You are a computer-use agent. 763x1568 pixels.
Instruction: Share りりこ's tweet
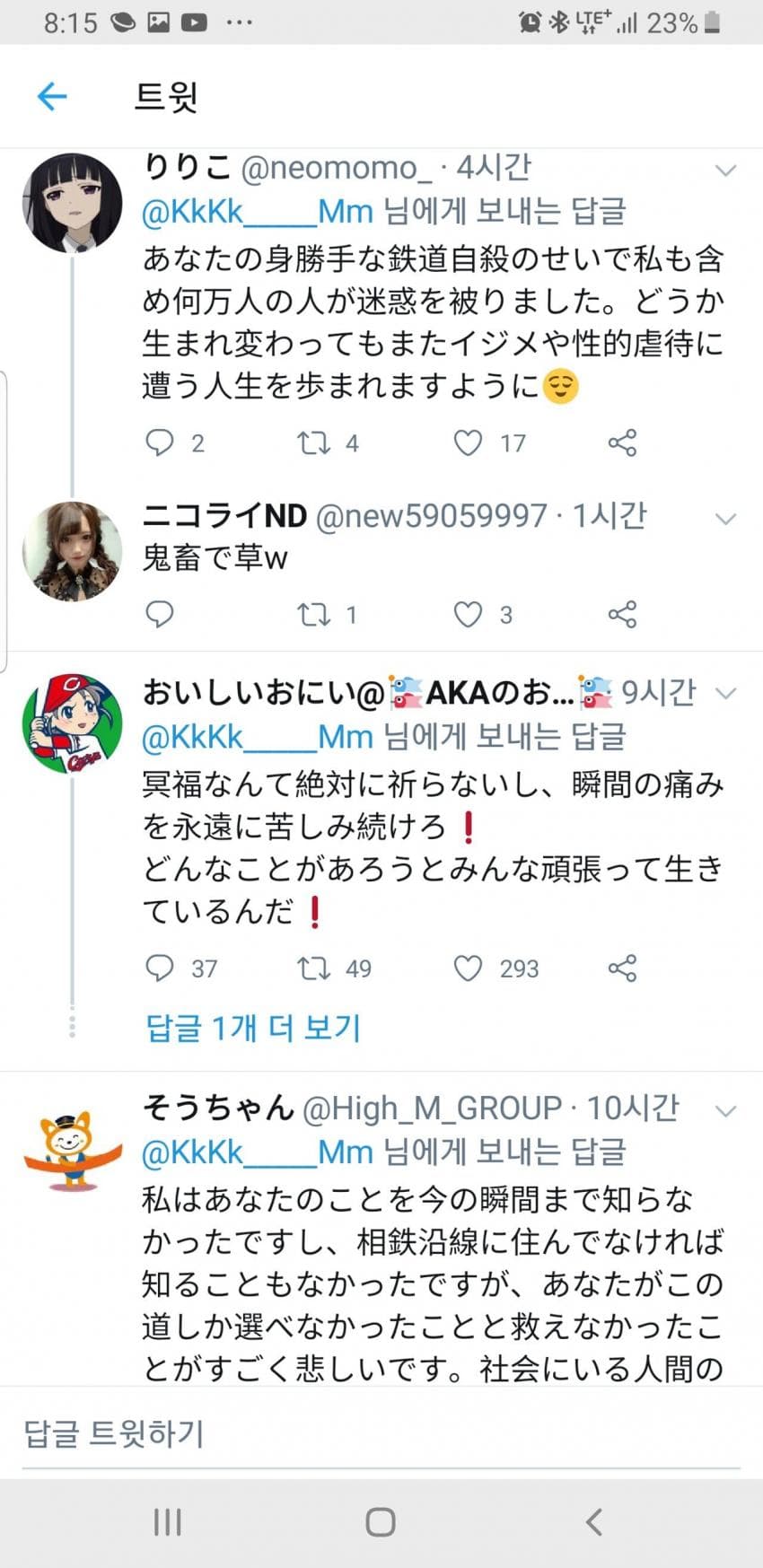point(622,442)
